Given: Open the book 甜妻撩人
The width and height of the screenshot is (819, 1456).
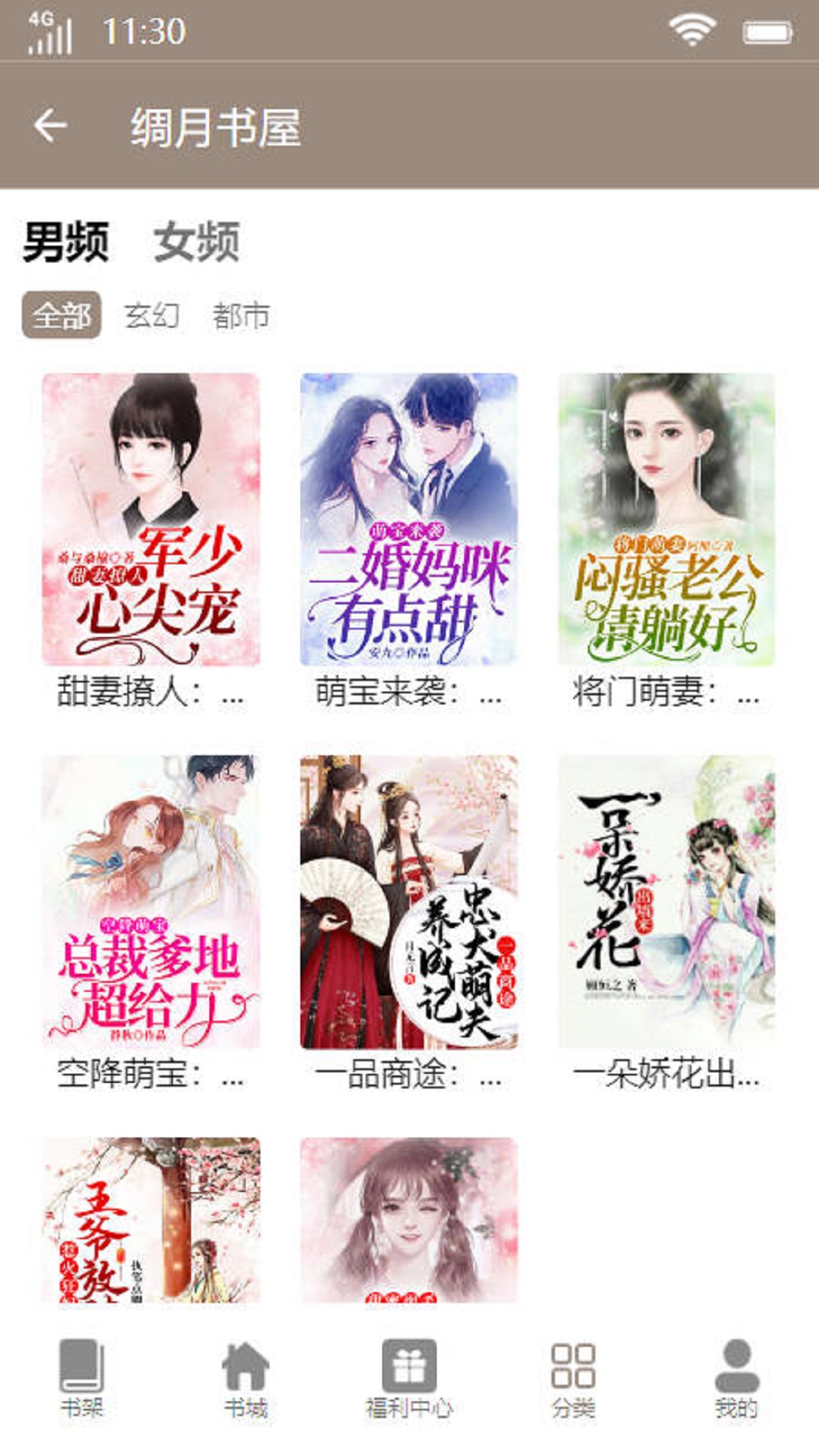Looking at the screenshot, I should click(x=151, y=541).
